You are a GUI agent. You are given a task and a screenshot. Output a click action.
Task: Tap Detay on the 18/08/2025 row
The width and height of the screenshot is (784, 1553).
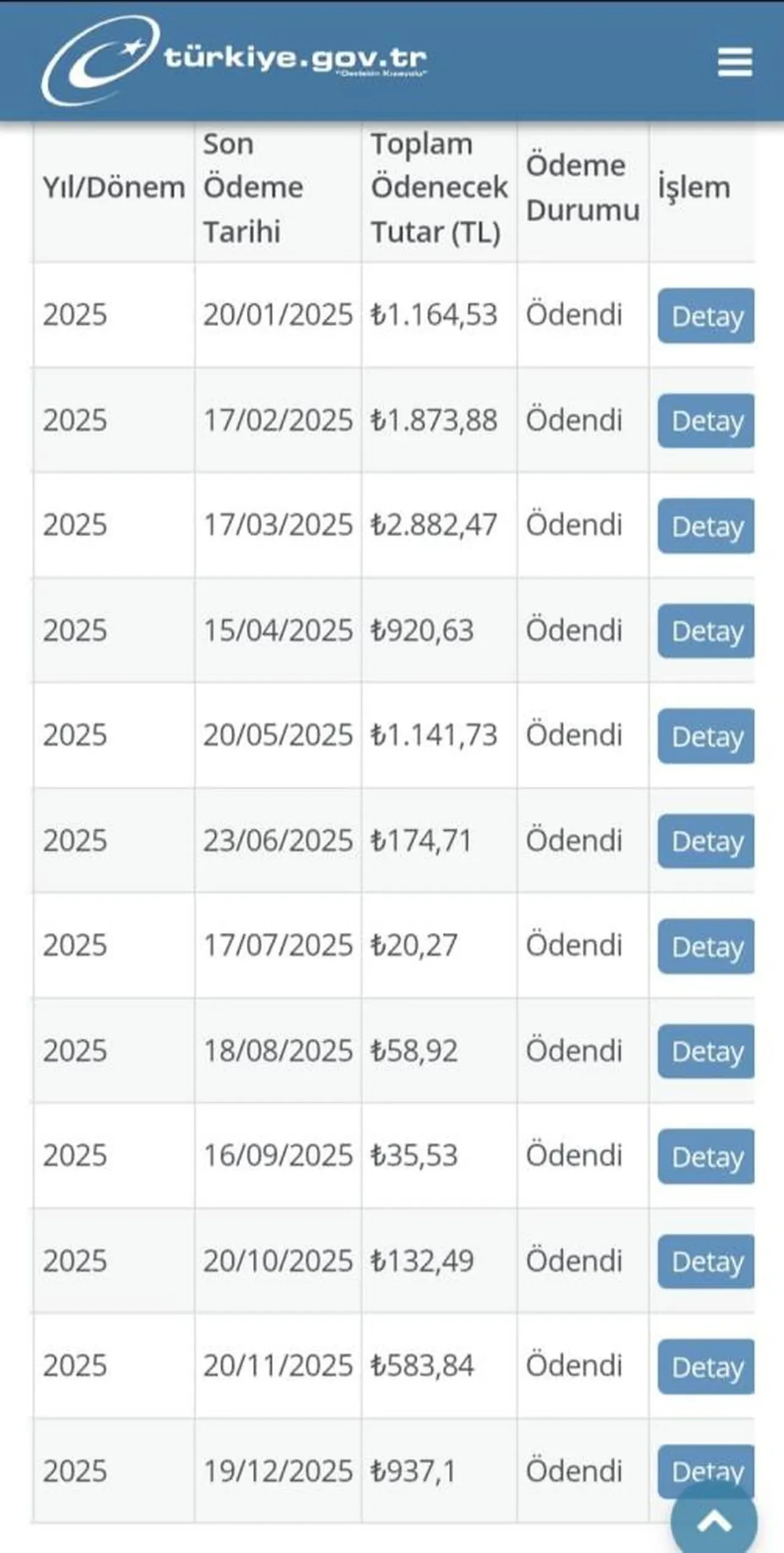[x=706, y=1051]
